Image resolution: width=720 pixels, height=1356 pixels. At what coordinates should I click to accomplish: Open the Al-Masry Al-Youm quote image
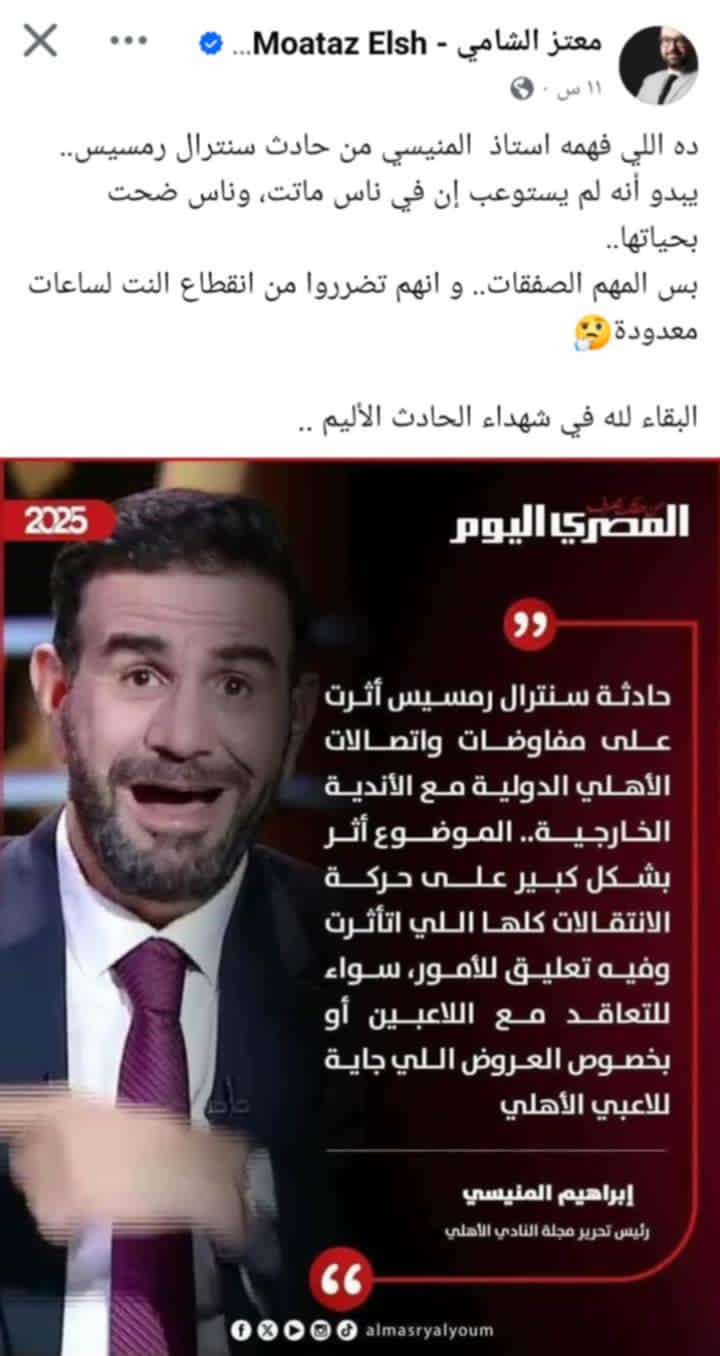360,900
